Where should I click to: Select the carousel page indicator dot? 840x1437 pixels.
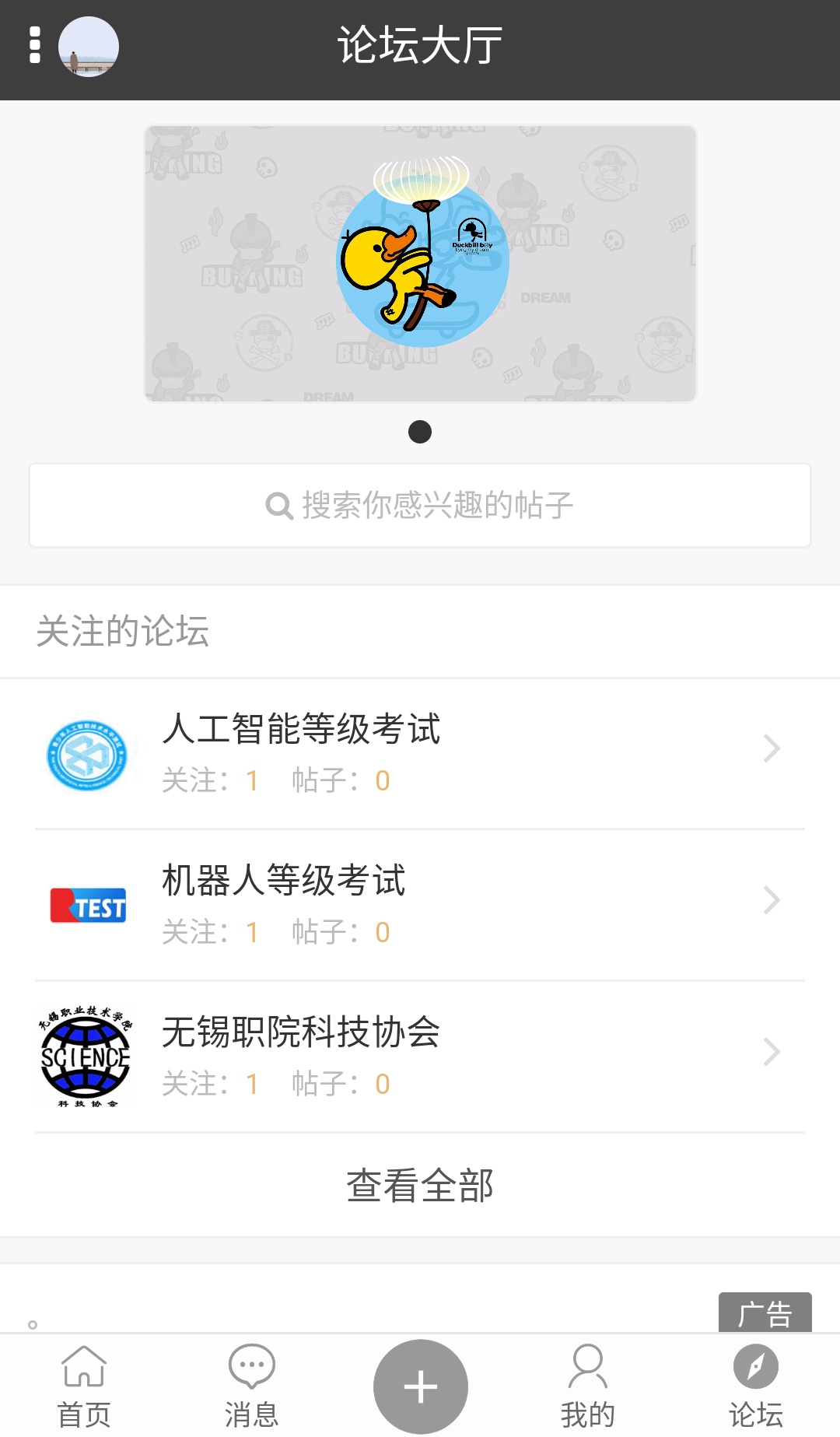coord(420,430)
